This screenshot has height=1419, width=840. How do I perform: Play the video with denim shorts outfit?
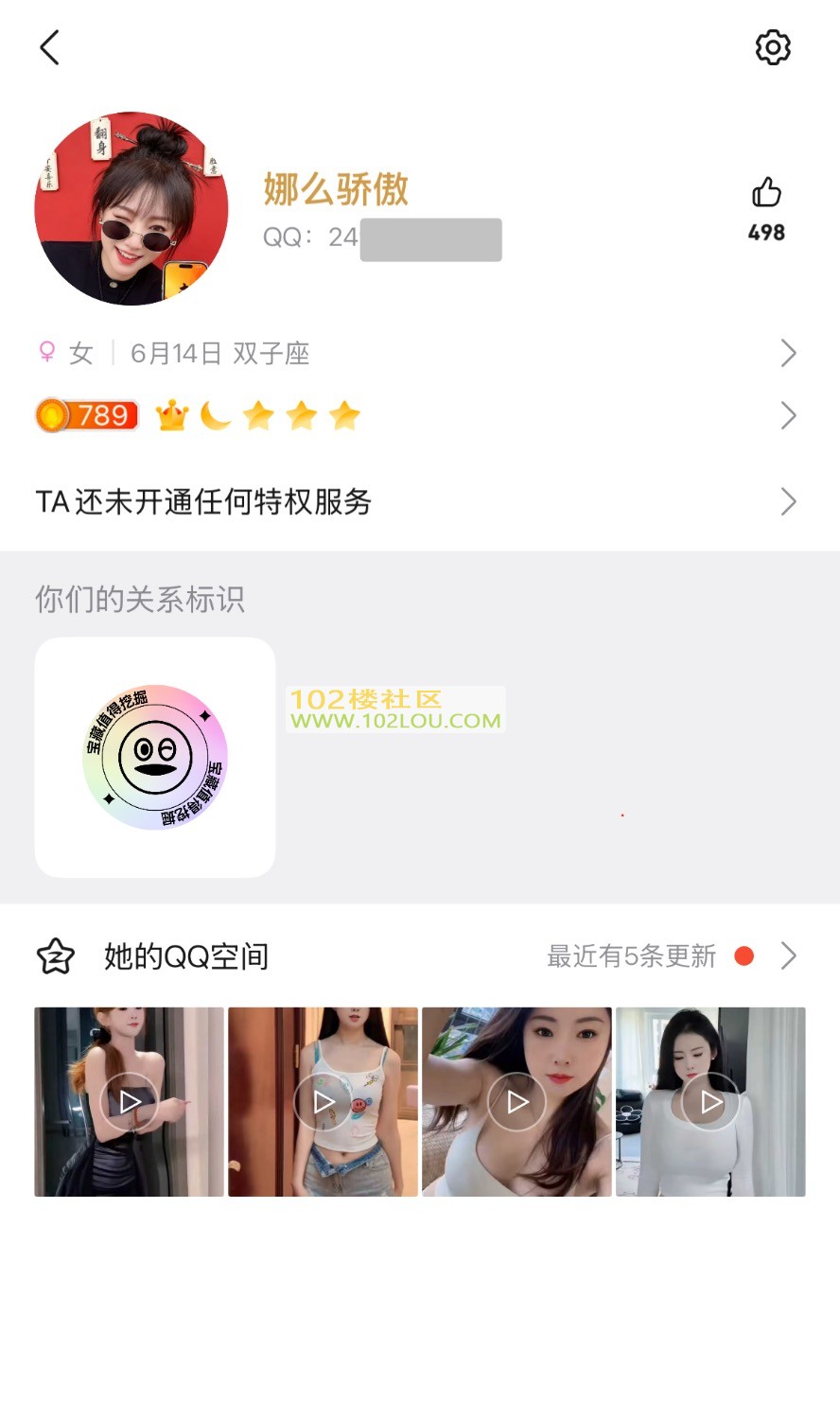tap(323, 1102)
